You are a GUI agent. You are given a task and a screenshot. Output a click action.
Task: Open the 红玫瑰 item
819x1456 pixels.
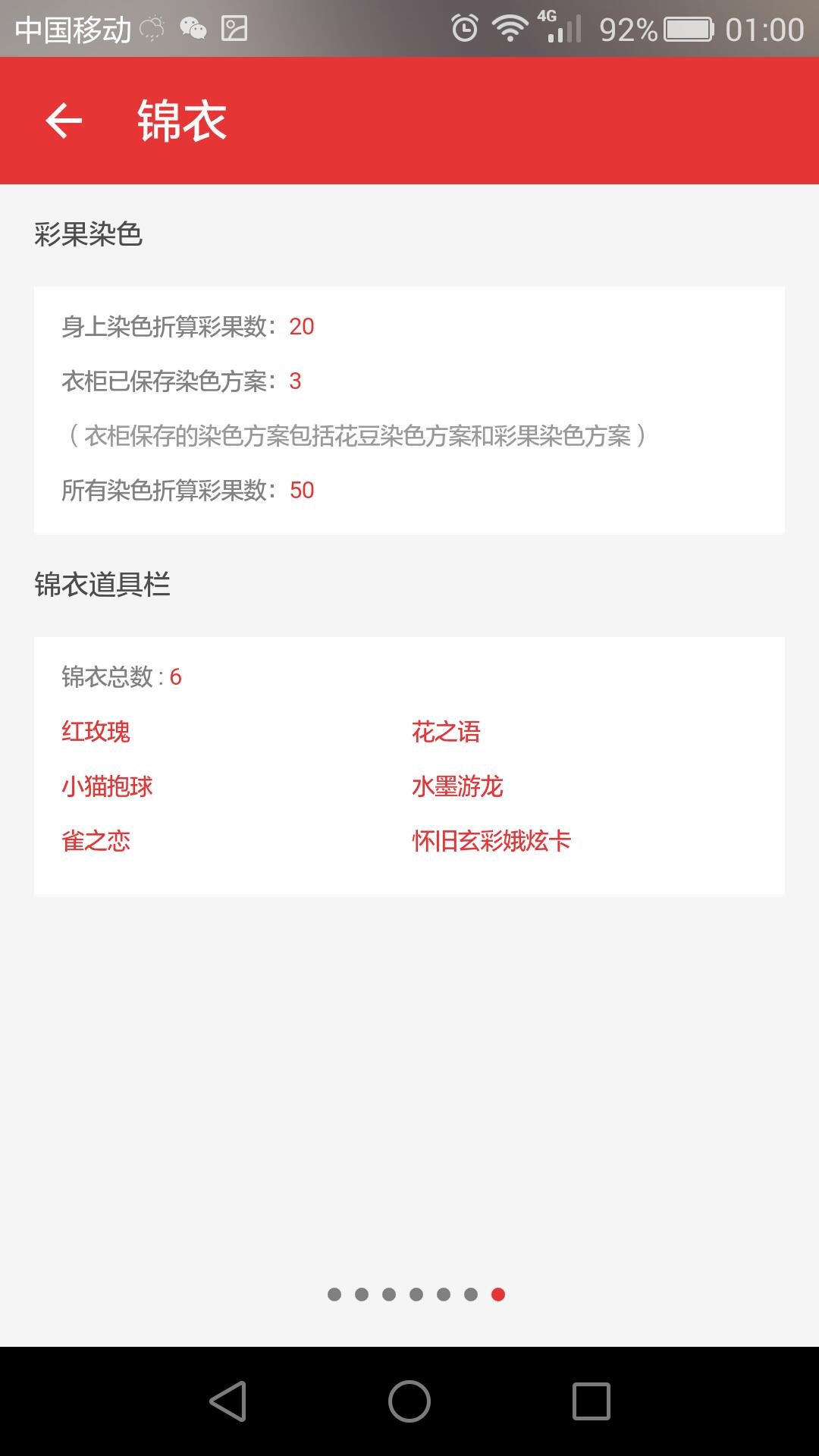coord(96,732)
